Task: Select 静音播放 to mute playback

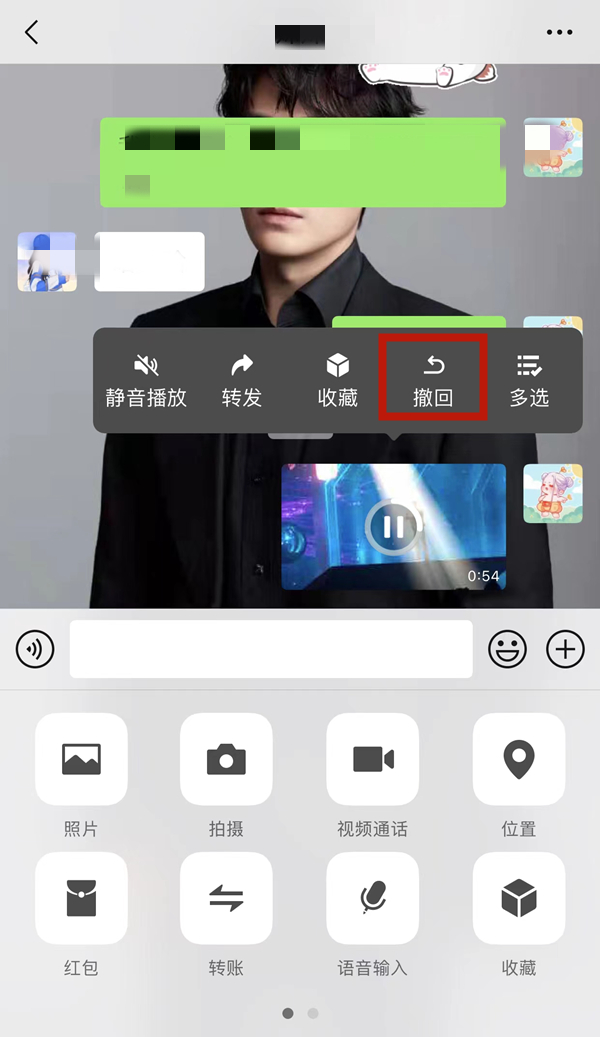Action: [x=146, y=380]
